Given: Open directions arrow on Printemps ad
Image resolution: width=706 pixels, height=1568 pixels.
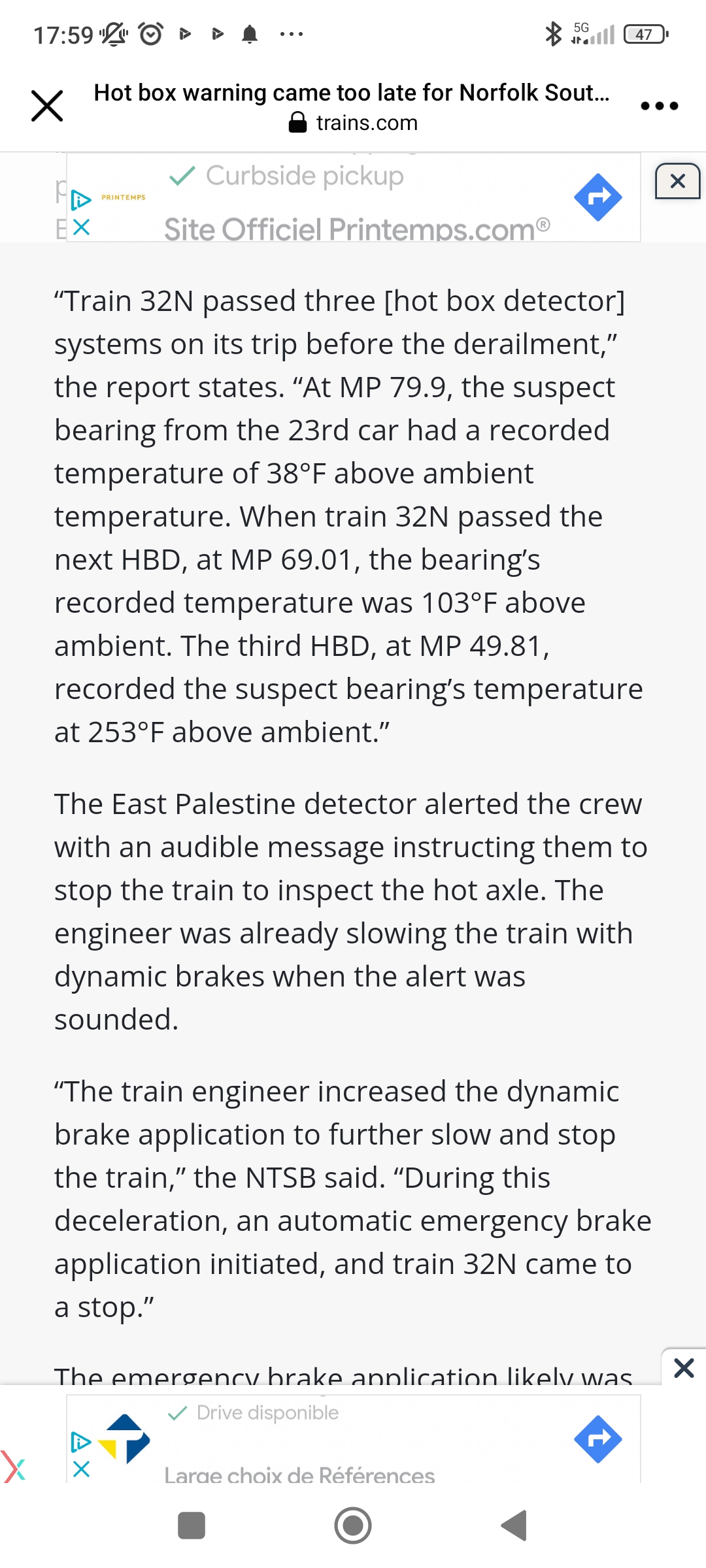Looking at the screenshot, I should 597,197.
